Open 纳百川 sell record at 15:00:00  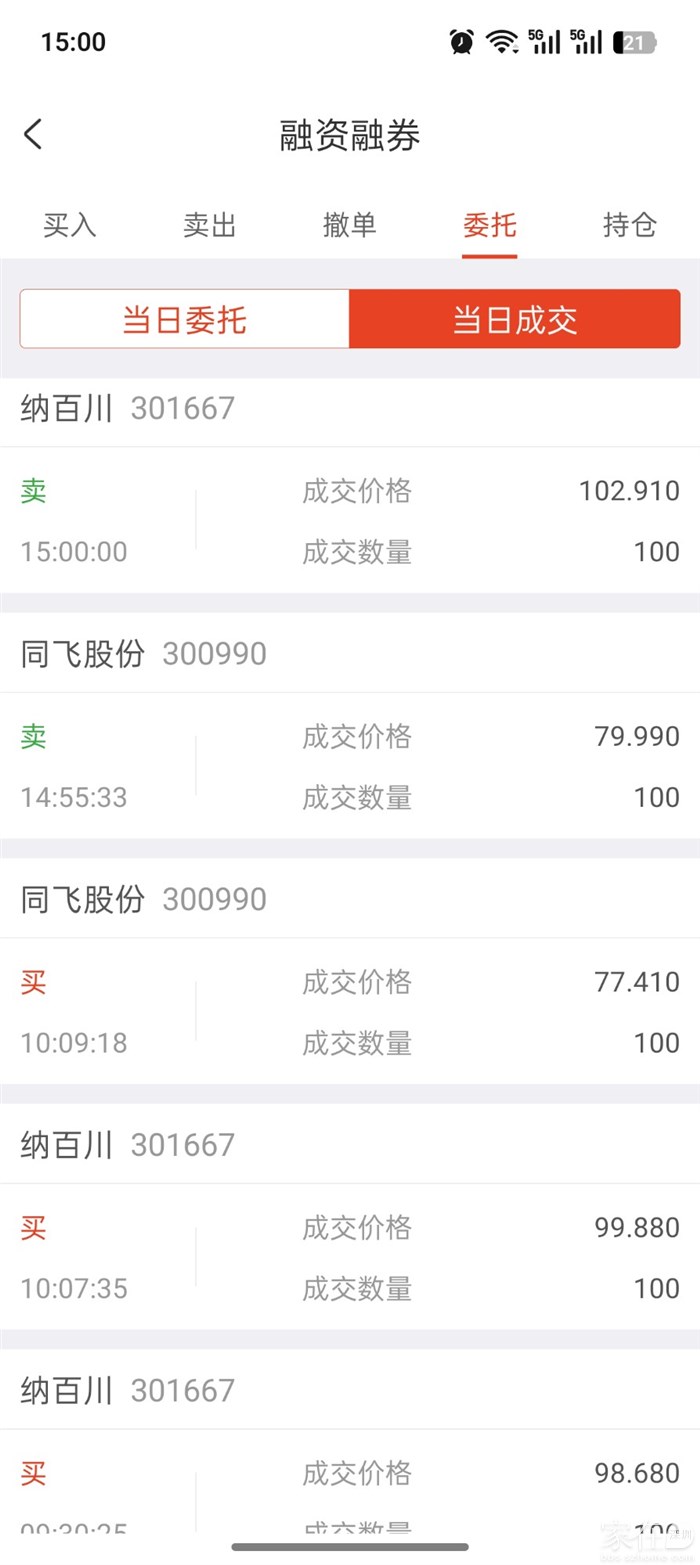350,485
